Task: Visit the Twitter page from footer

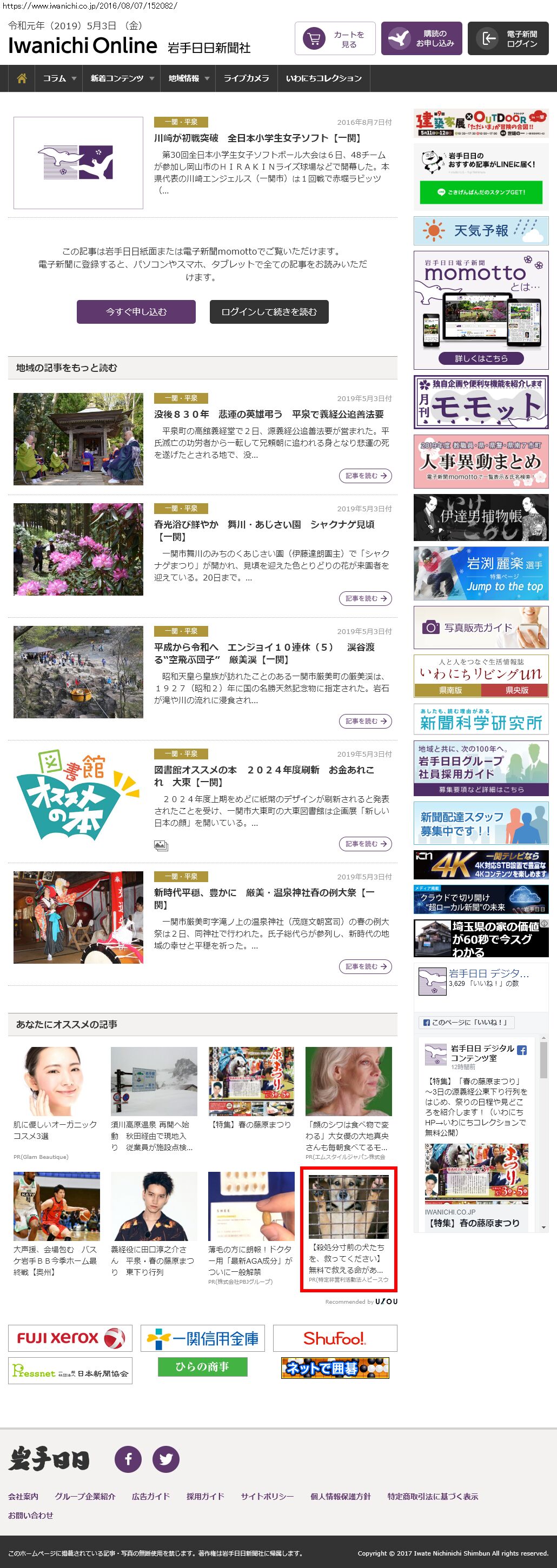Action: click(165, 1459)
